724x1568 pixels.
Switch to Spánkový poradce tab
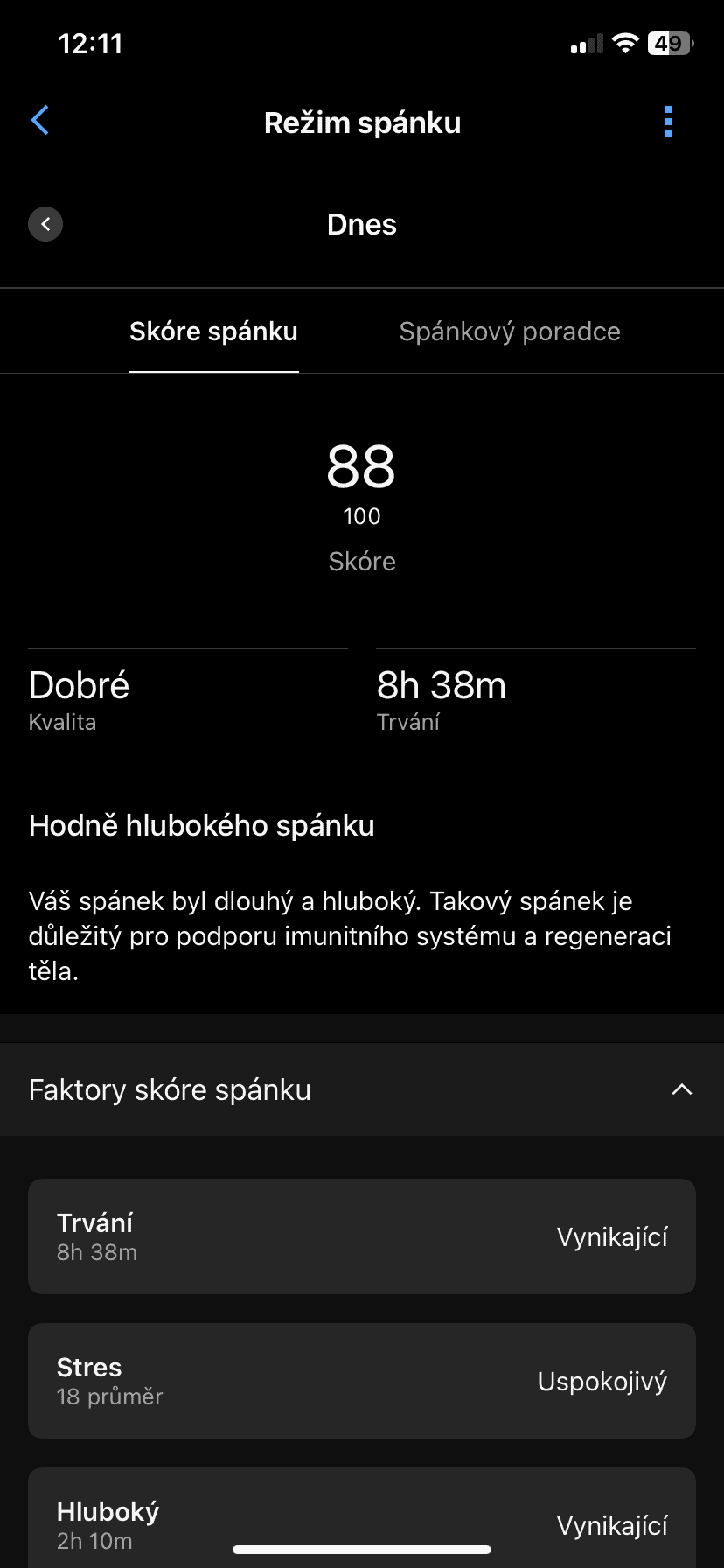[x=510, y=332]
